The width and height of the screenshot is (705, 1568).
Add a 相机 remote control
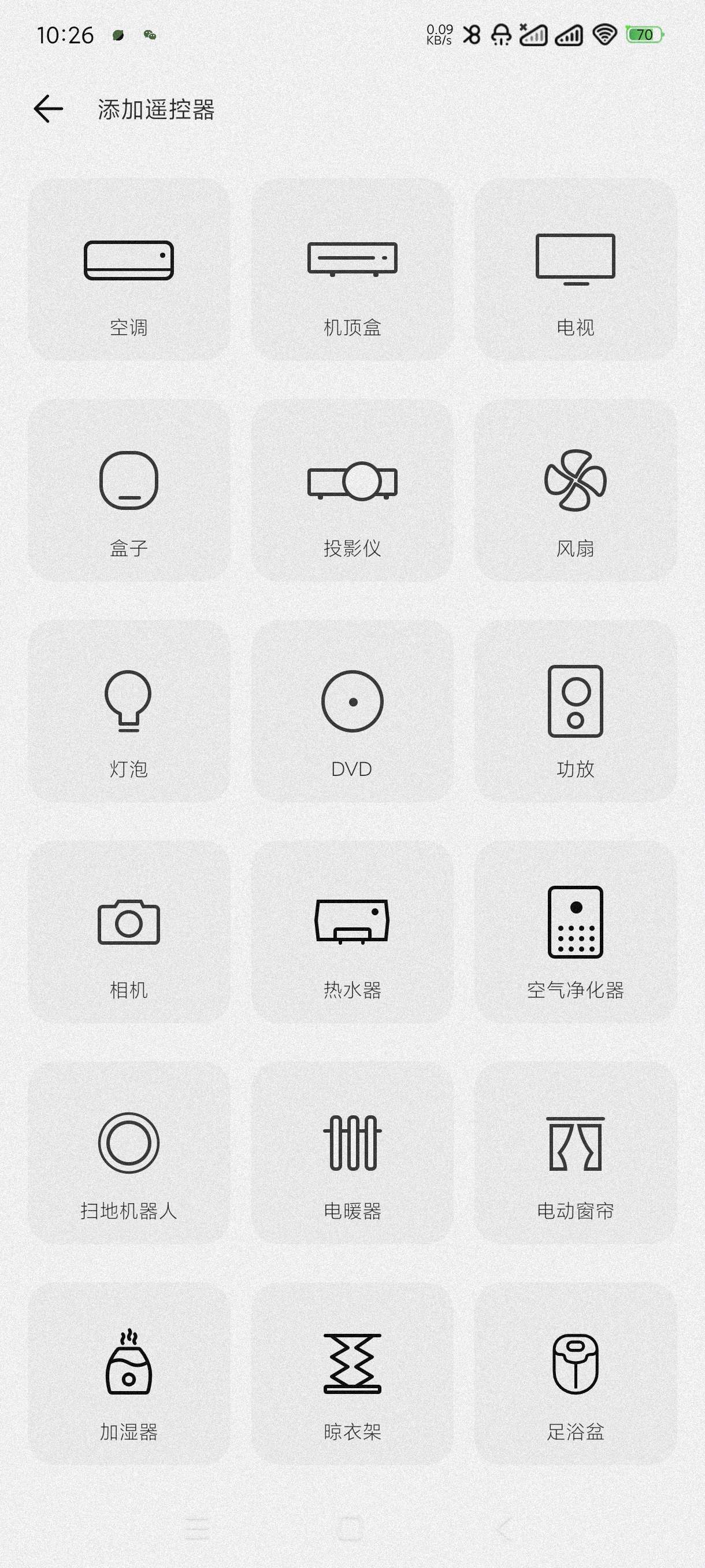129,933
